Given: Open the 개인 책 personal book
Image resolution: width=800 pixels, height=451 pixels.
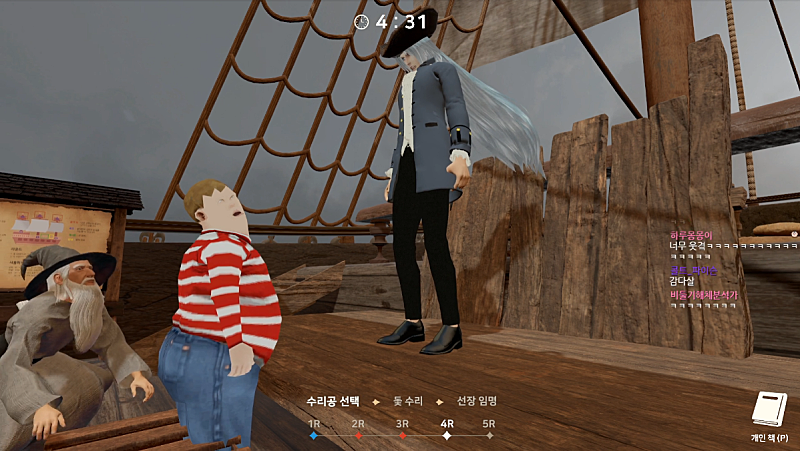Looking at the screenshot, I should pyautogui.click(x=769, y=410).
